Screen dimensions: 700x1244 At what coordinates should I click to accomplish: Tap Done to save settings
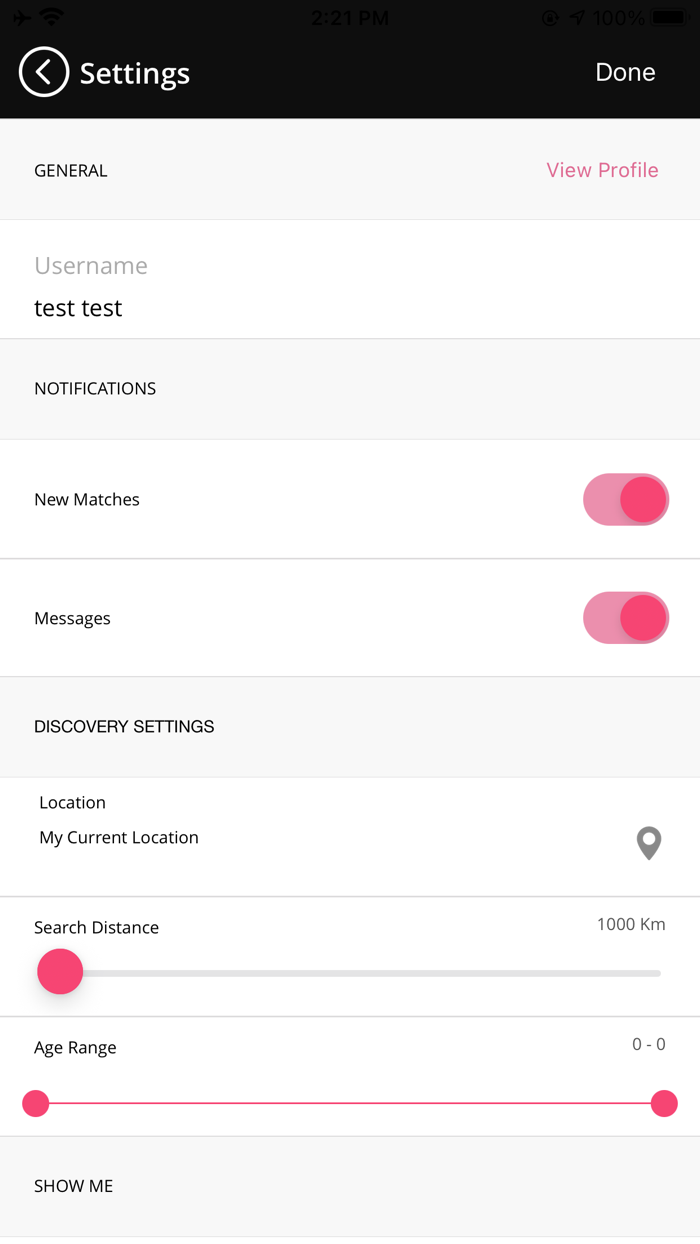point(625,72)
